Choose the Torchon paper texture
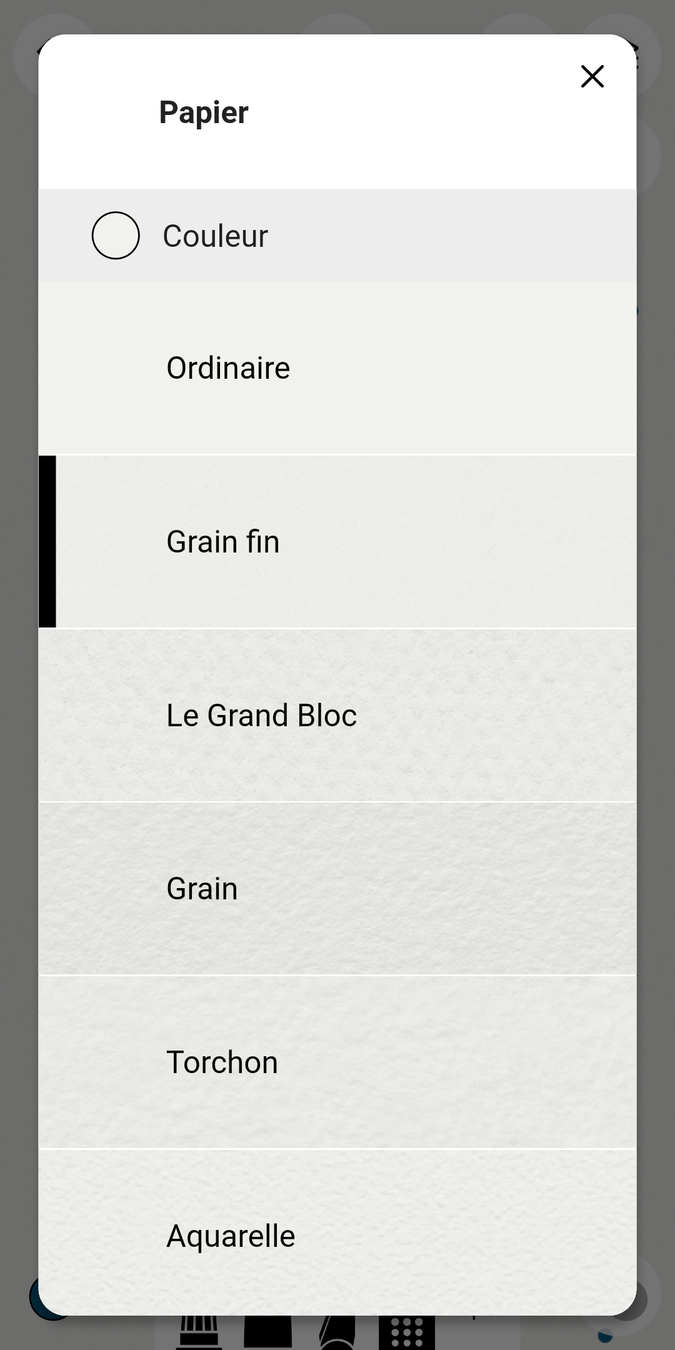The width and height of the screenshot is (675, 1350). (337, 1062)
